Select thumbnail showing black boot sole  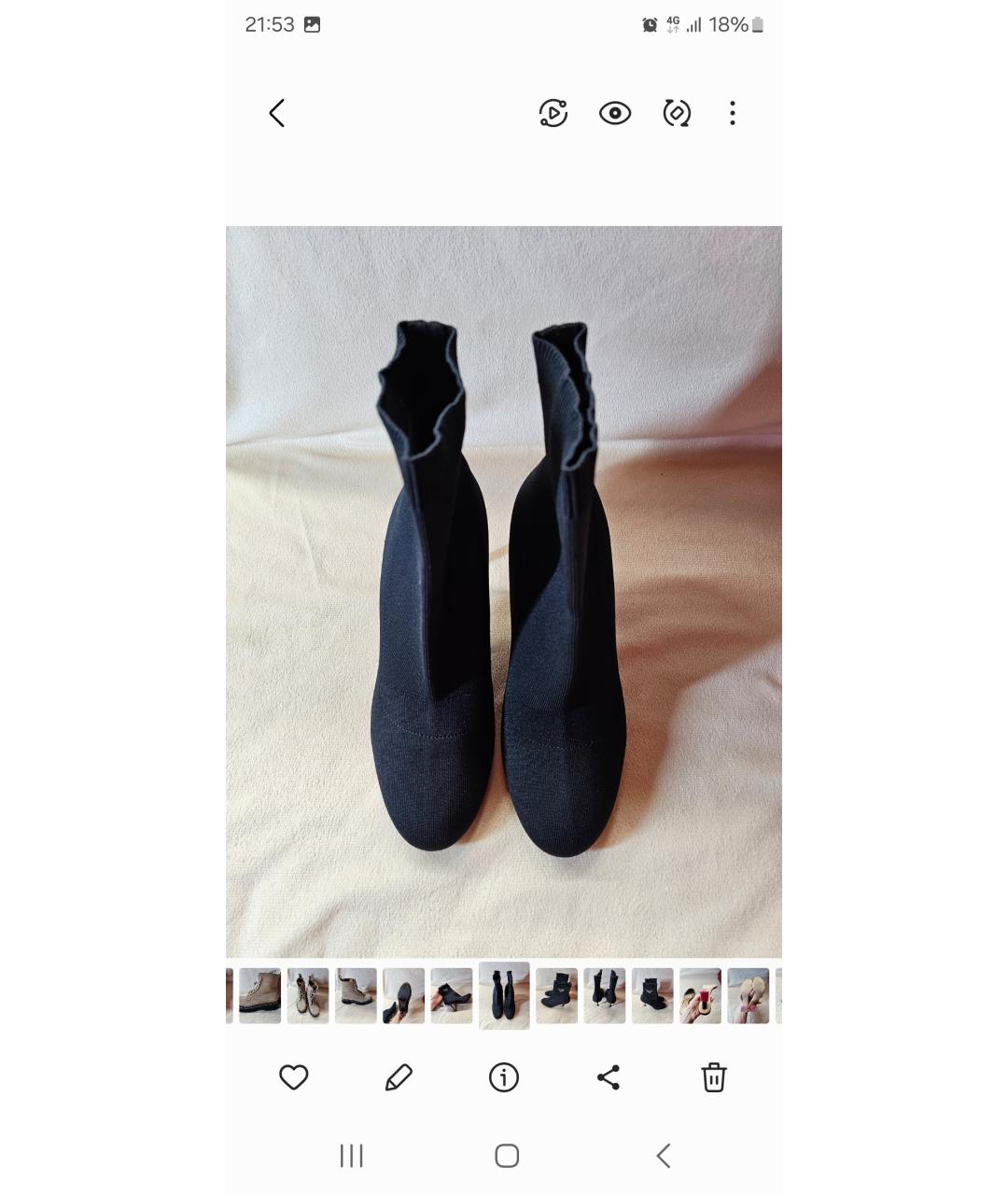(403, 996)
